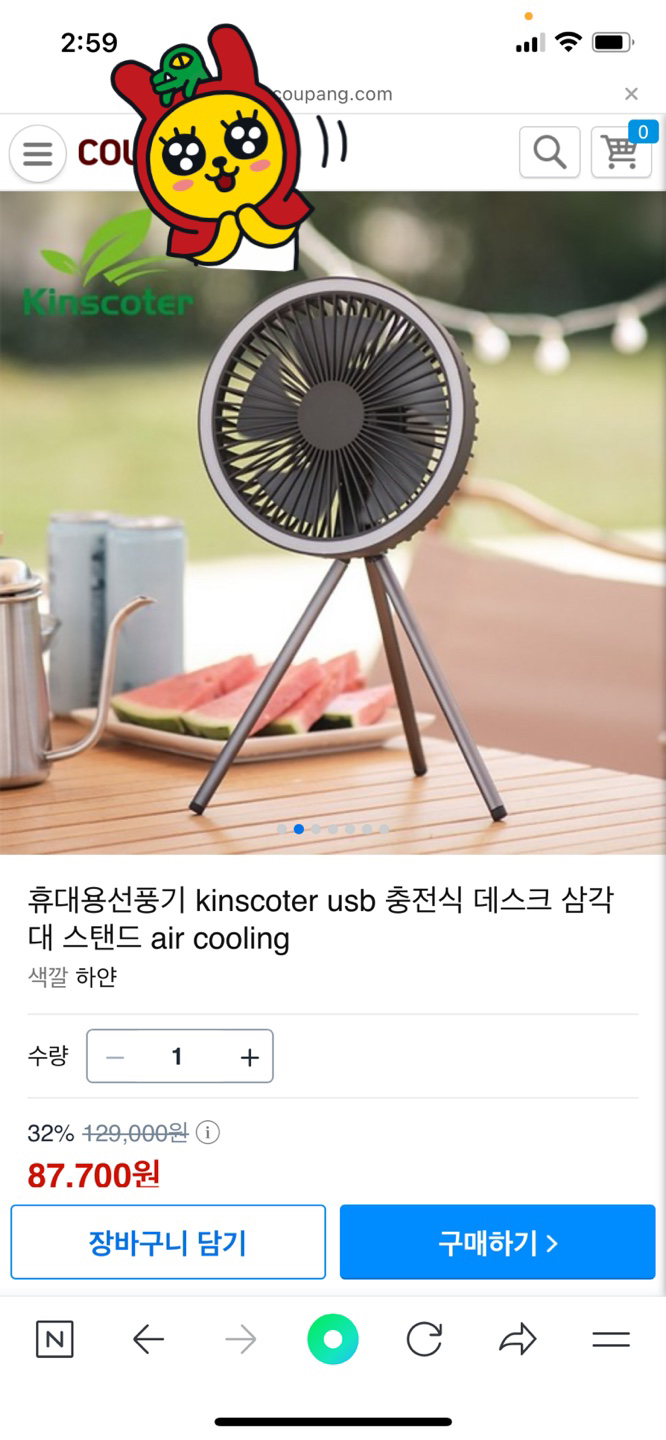This screenshot has height=1440, width=666.
Task: Tap the info icon next to 129,000원
Action: click(207, 1133)
